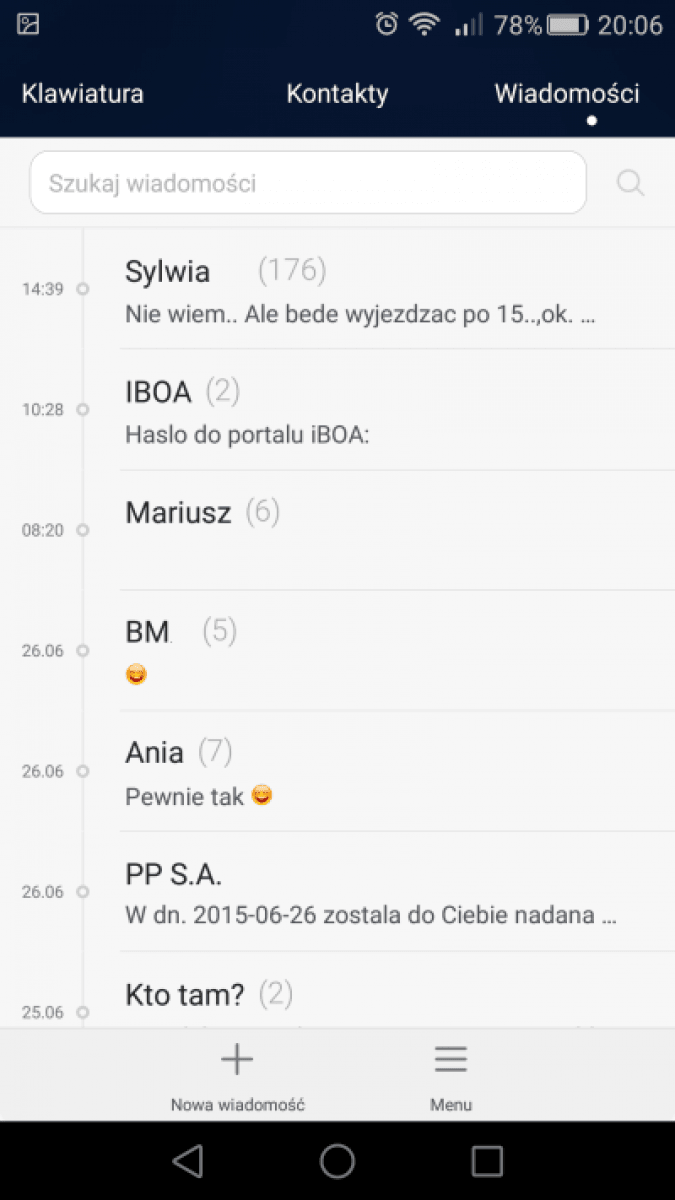Tap the system home button
This screenshot has width=675, height=1200.
[337, 1160]
